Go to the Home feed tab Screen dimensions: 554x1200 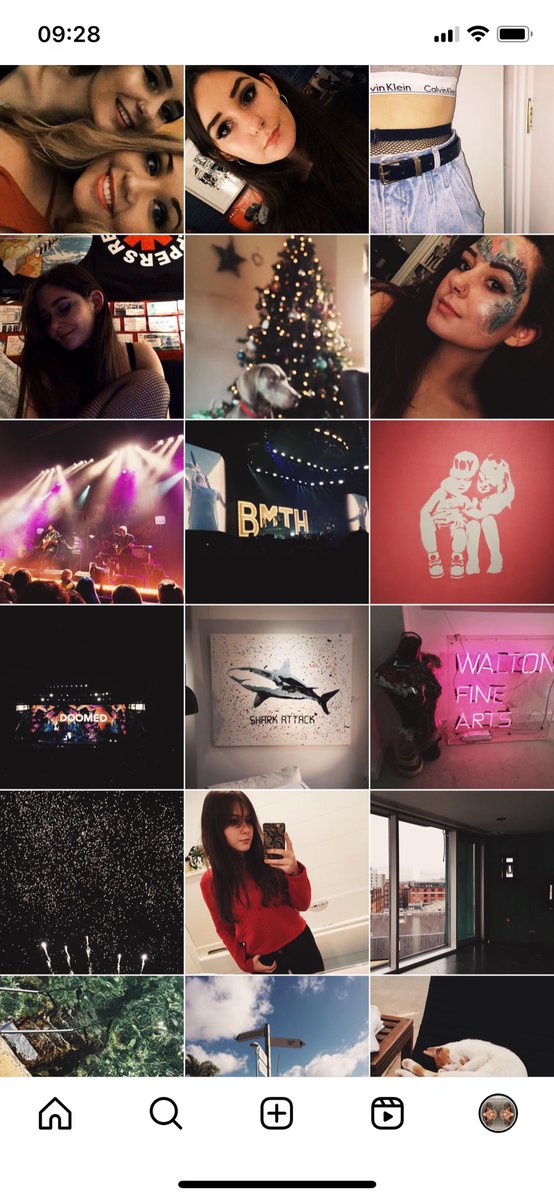click(55, 1113)
